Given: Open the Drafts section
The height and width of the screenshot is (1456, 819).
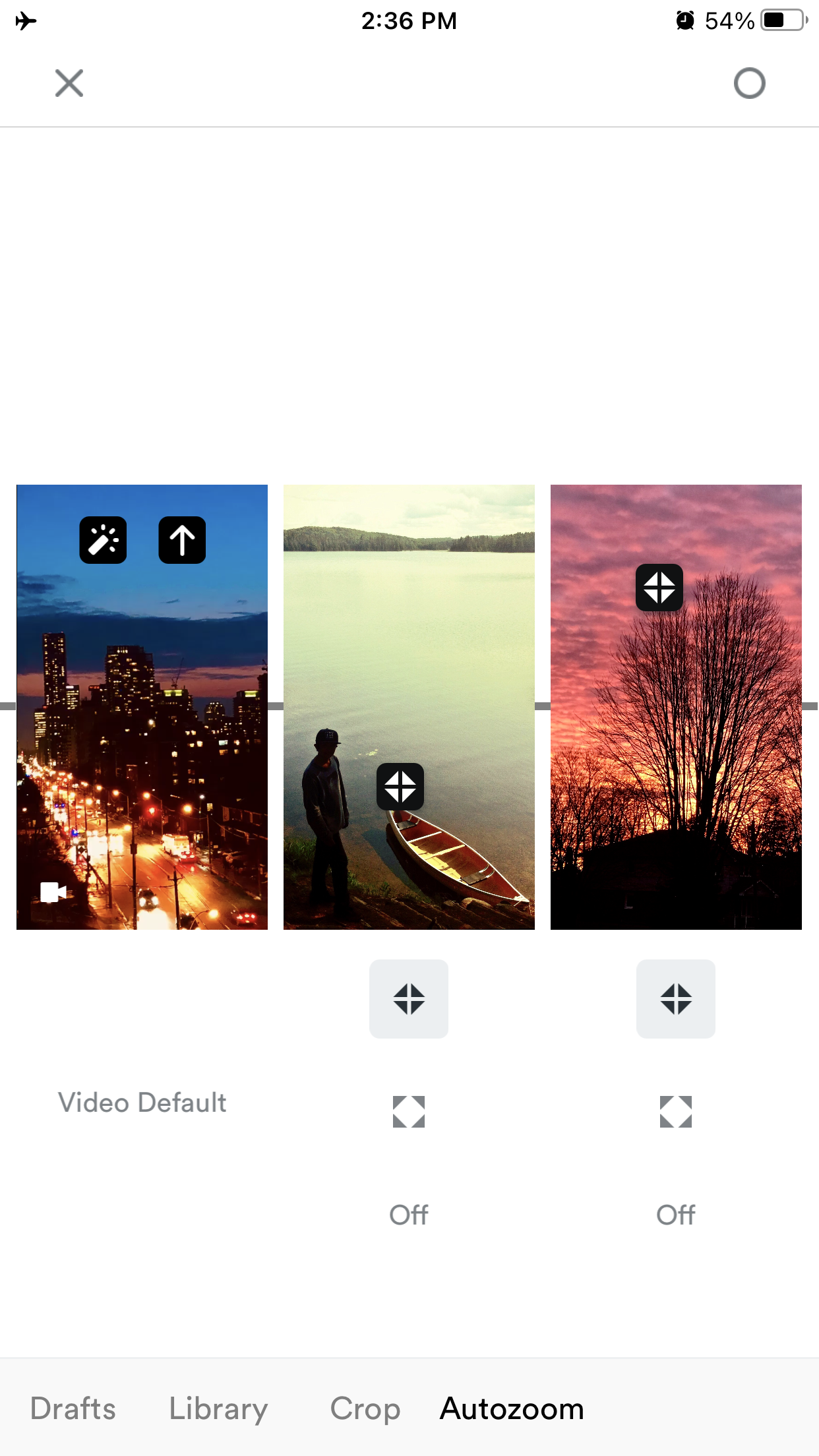Looking at the screenshot, I should tap(73, 1408).
